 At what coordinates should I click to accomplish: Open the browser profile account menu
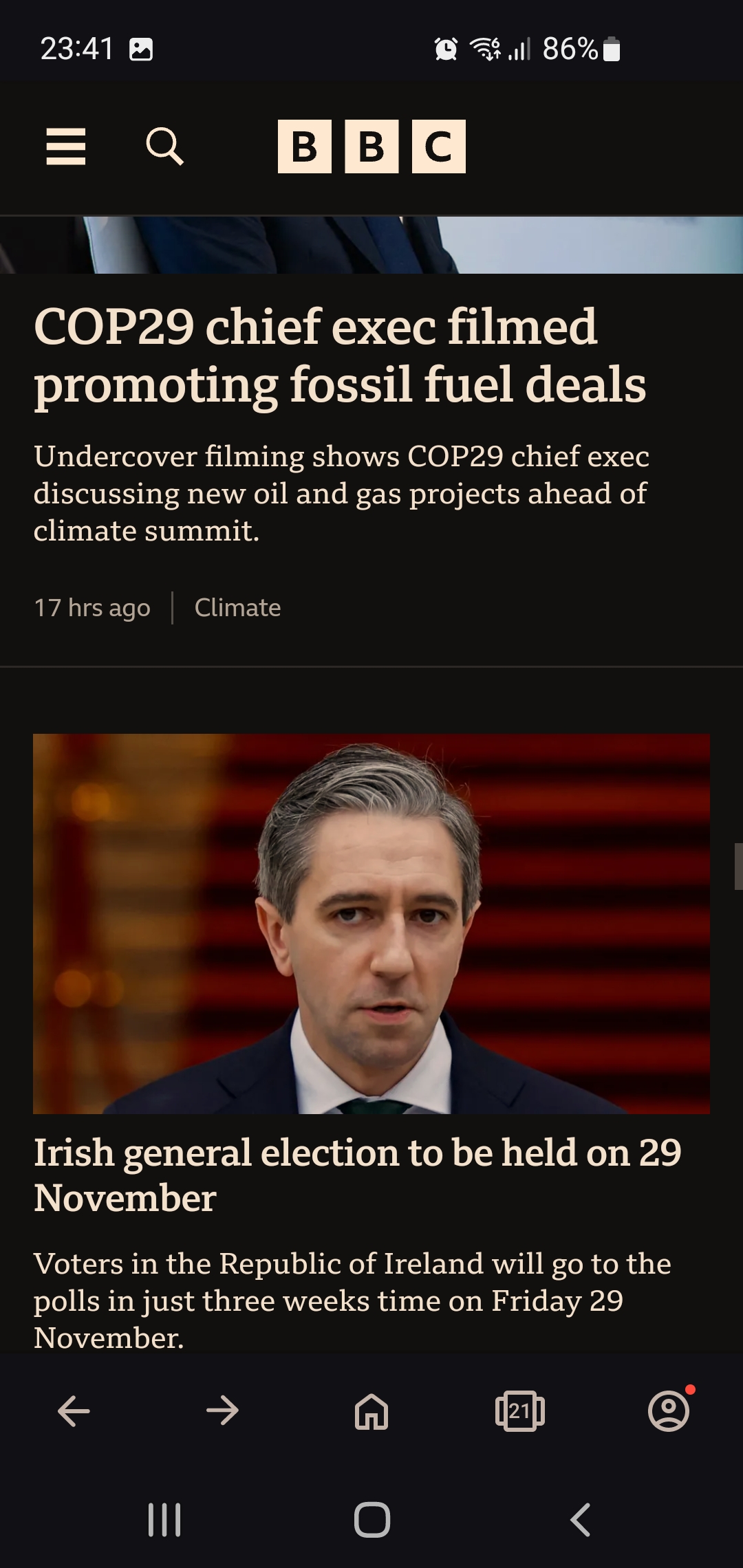pos(669,1411)
